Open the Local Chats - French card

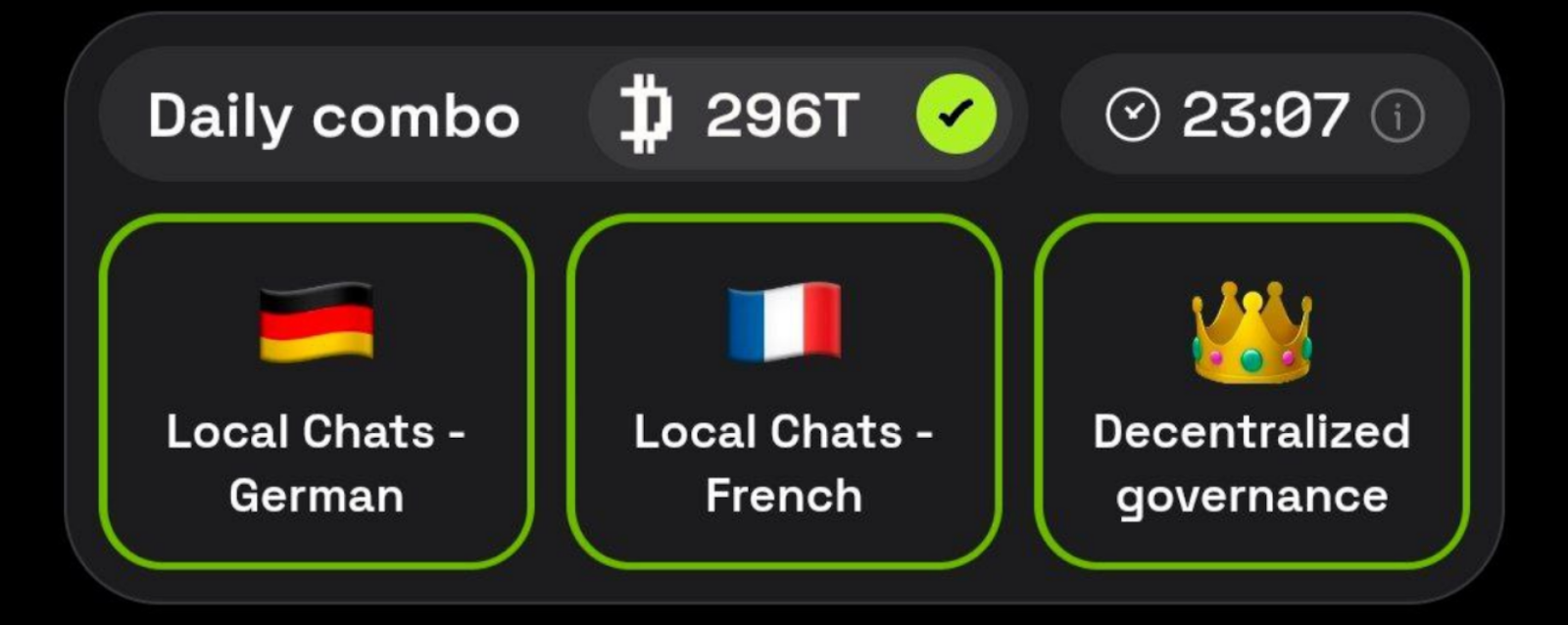pos(784,392)
